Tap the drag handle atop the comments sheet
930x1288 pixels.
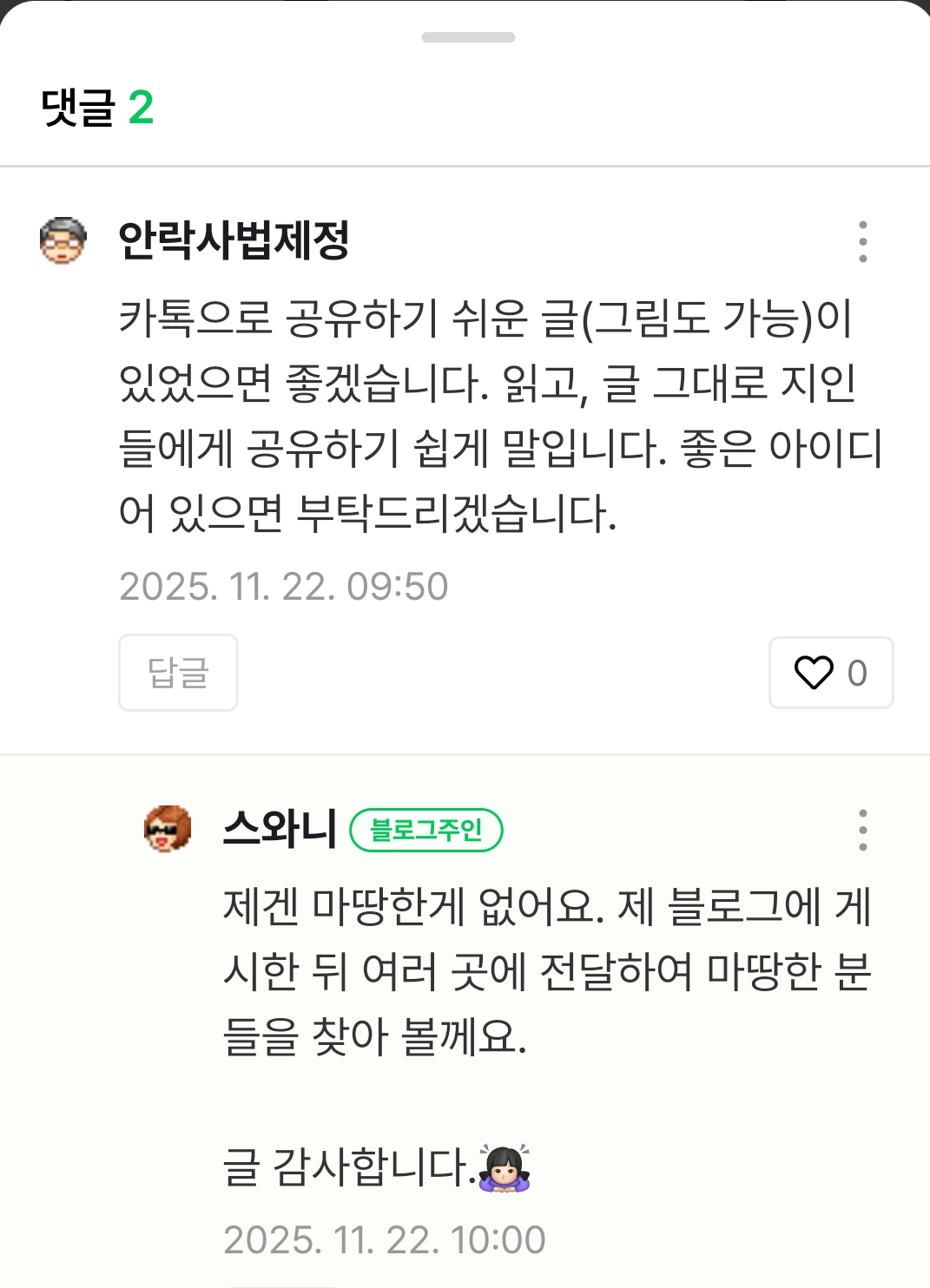(468, 37)
